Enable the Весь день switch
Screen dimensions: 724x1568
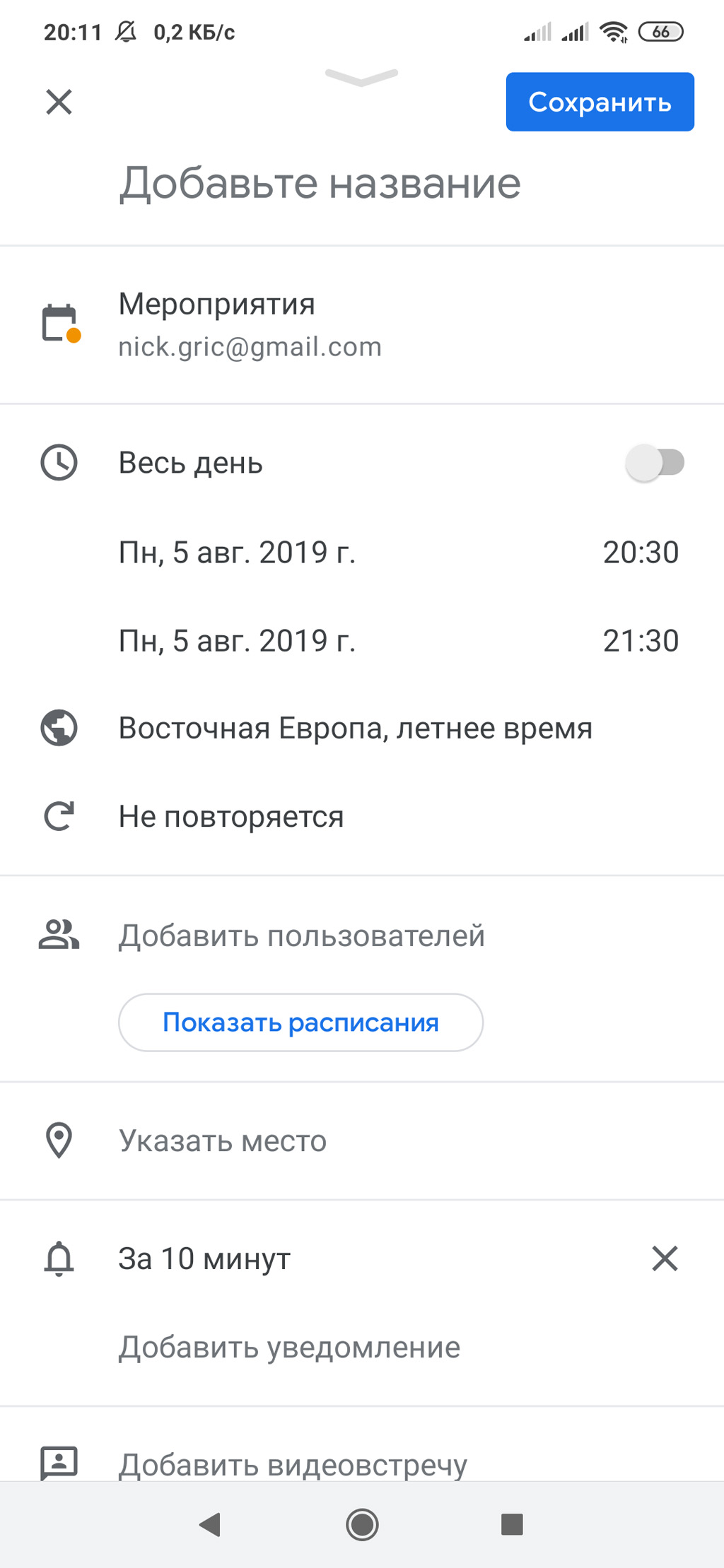click(655, 464)
